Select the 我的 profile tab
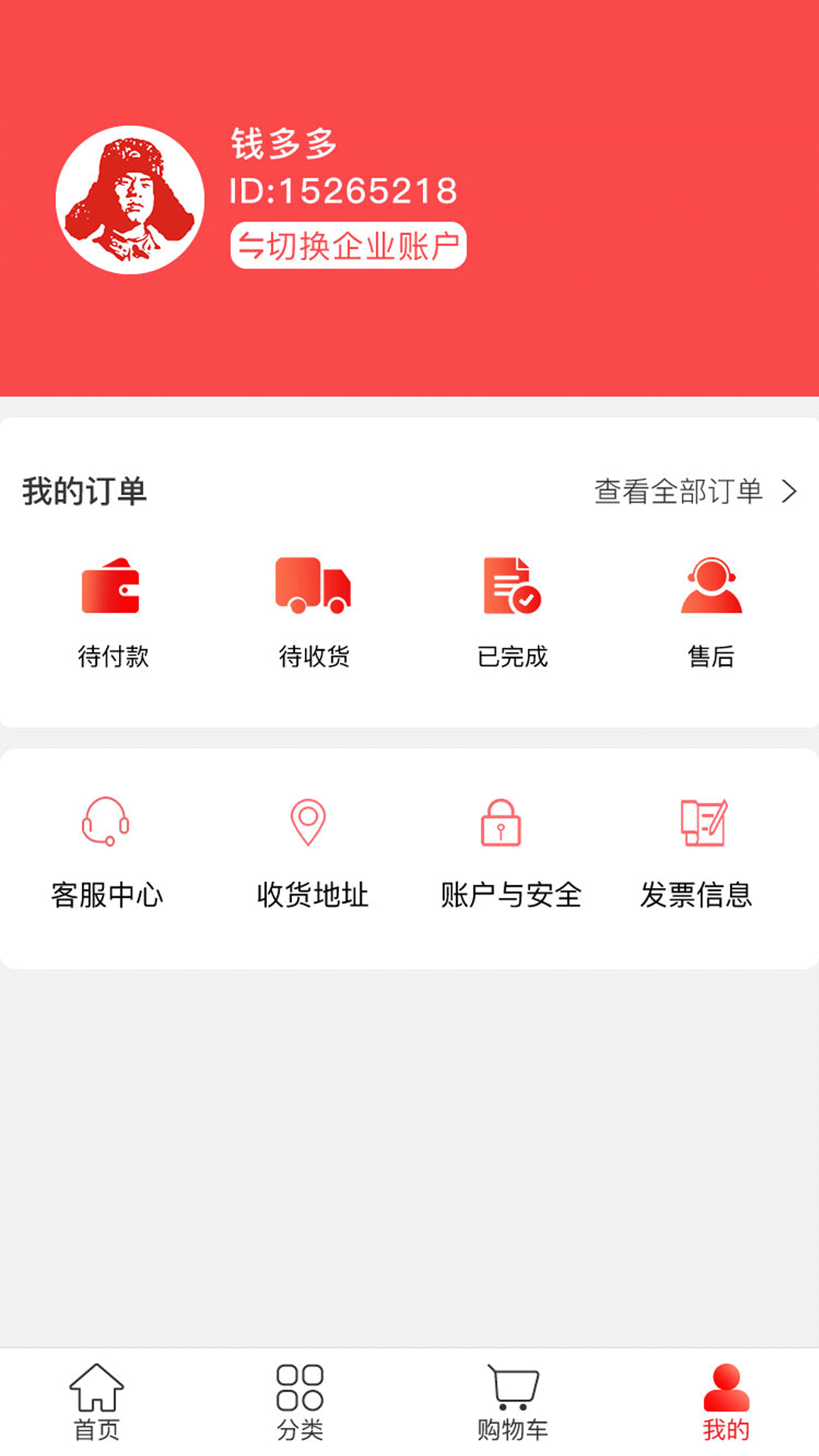Image resolution: width=819 pixels, height=1456 pixels. click(x=726, y=1402)
